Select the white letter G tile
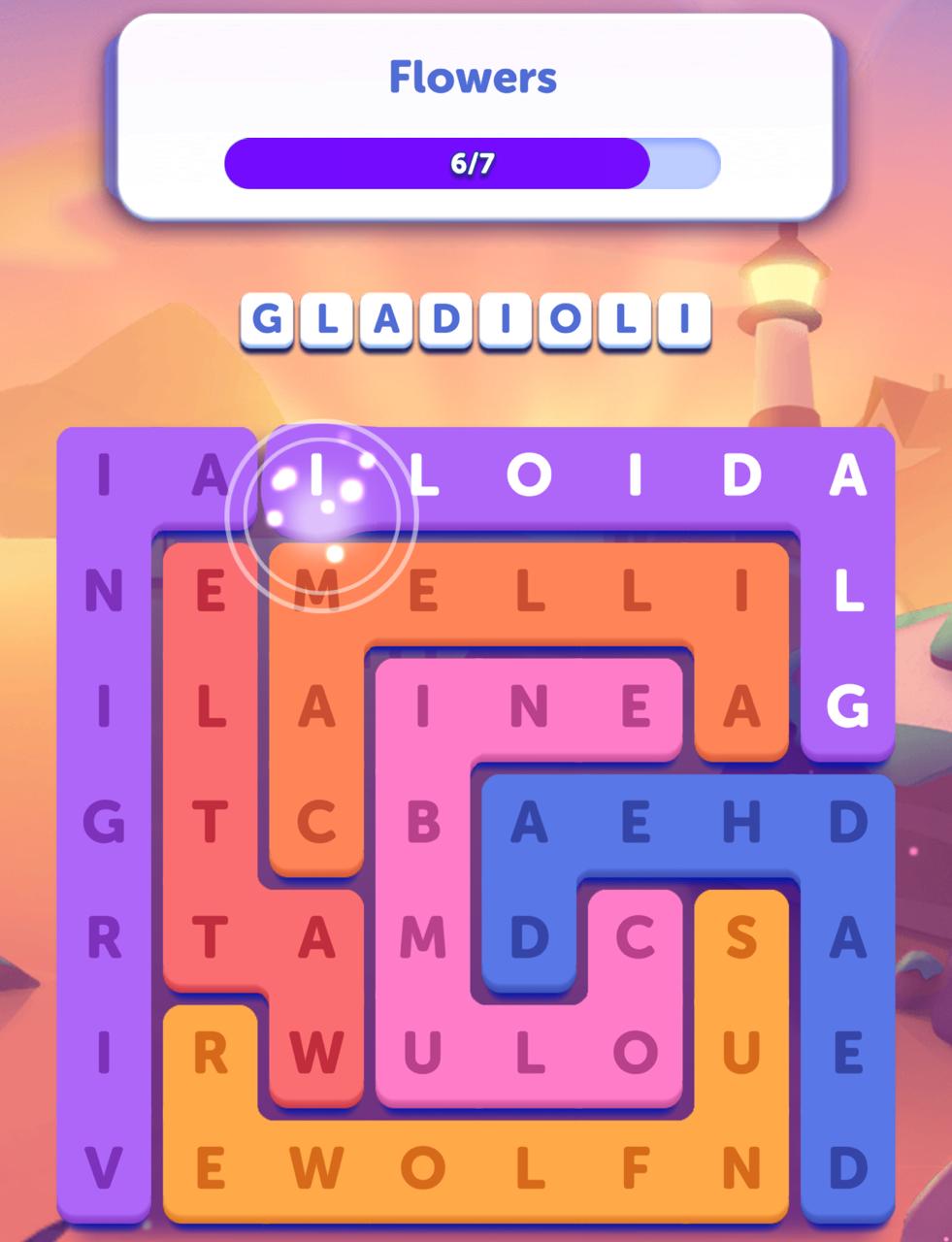Screen dimensions: 952x1242 [847, 706]
